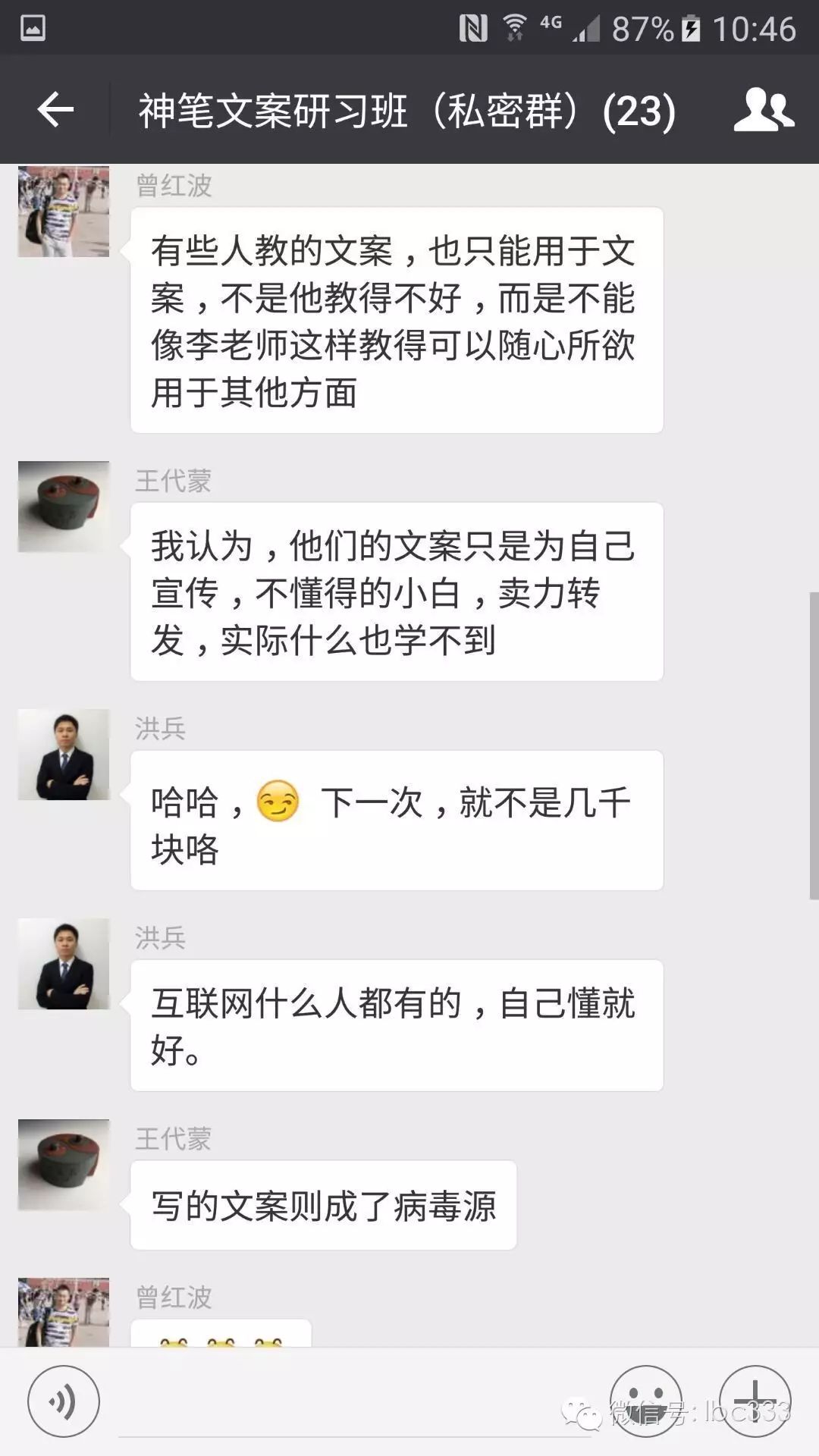Open 曾红波's avatar above the 有些人教的文案 message
Screen dimensions: 819x1456
[64, 212]
